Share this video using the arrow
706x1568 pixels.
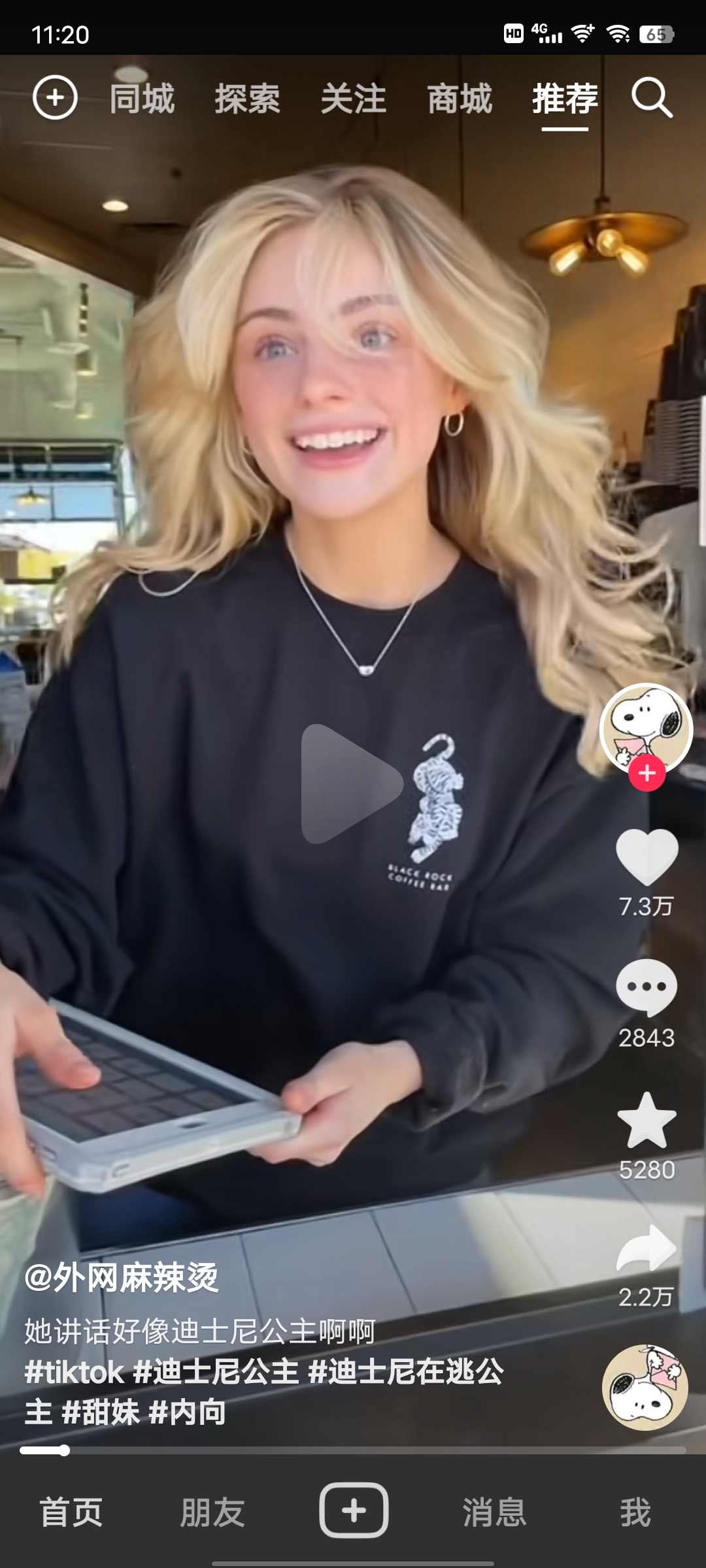coord(647,1248)
